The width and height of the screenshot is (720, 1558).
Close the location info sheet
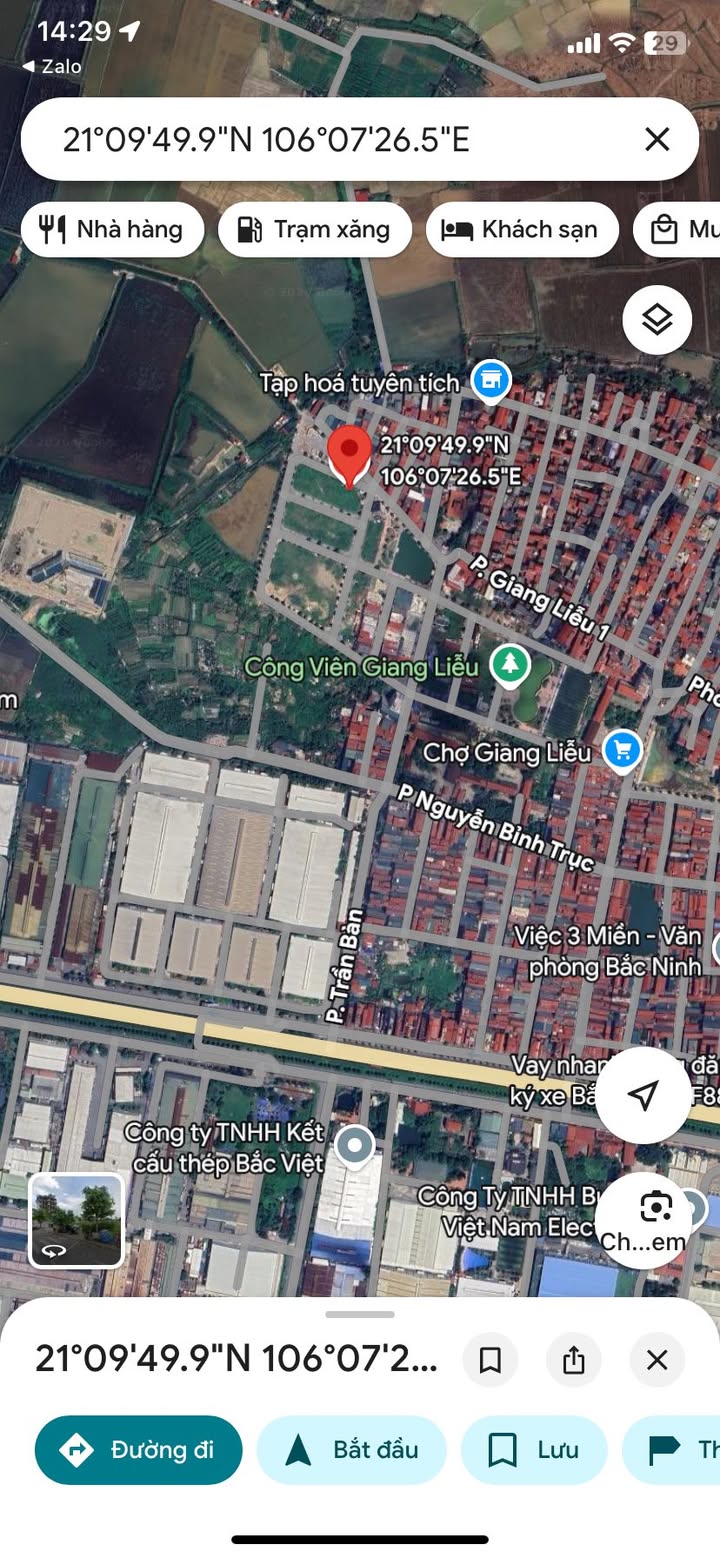pyautogui.click(x=657, y=1360)
